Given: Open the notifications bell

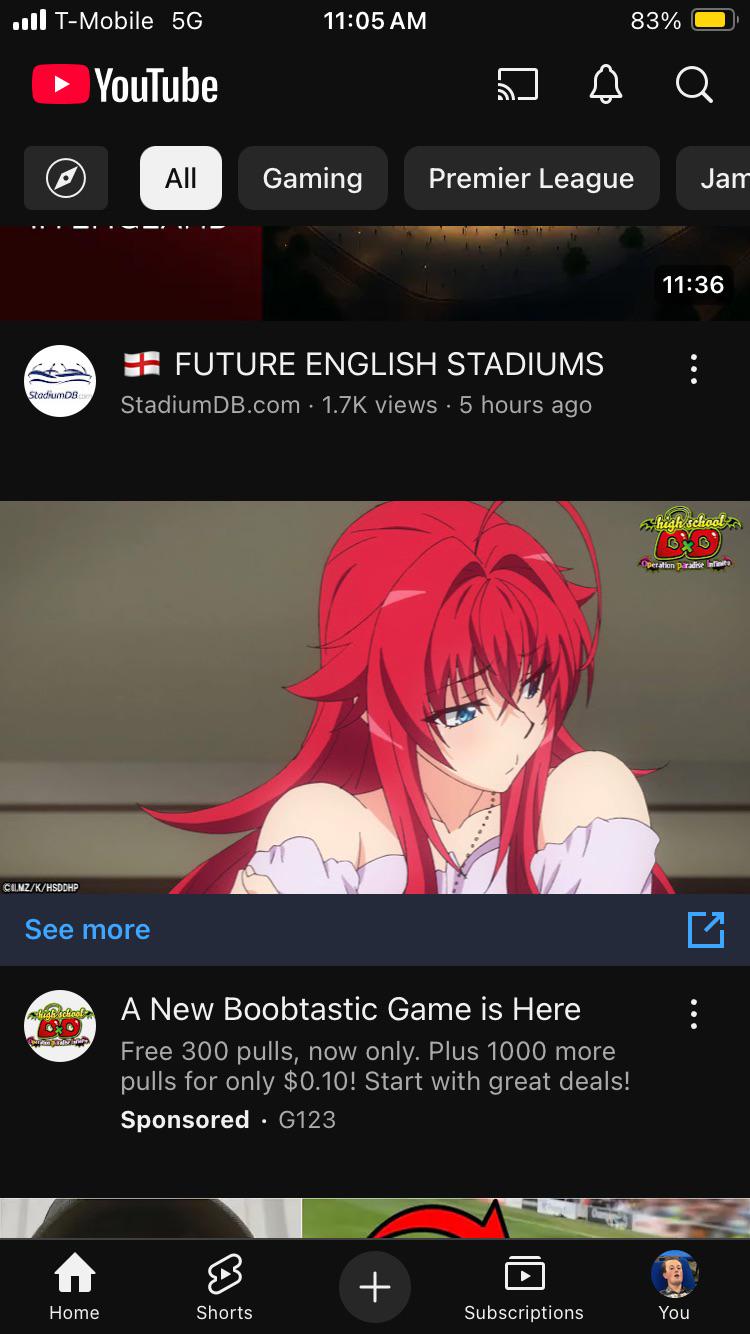Looking at the screenshot, I should [x=605, y=85].
